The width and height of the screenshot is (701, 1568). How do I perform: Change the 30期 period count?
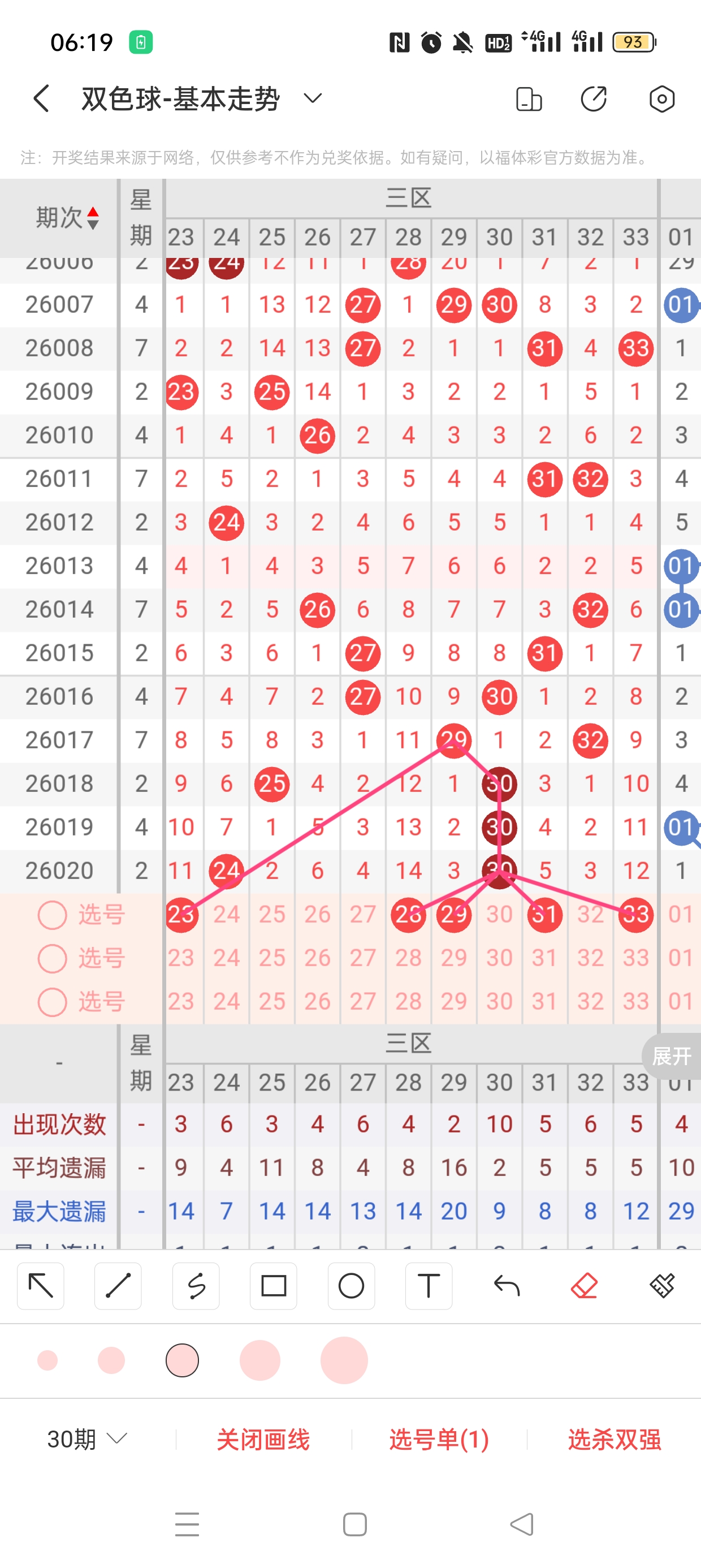point(87,1439)
